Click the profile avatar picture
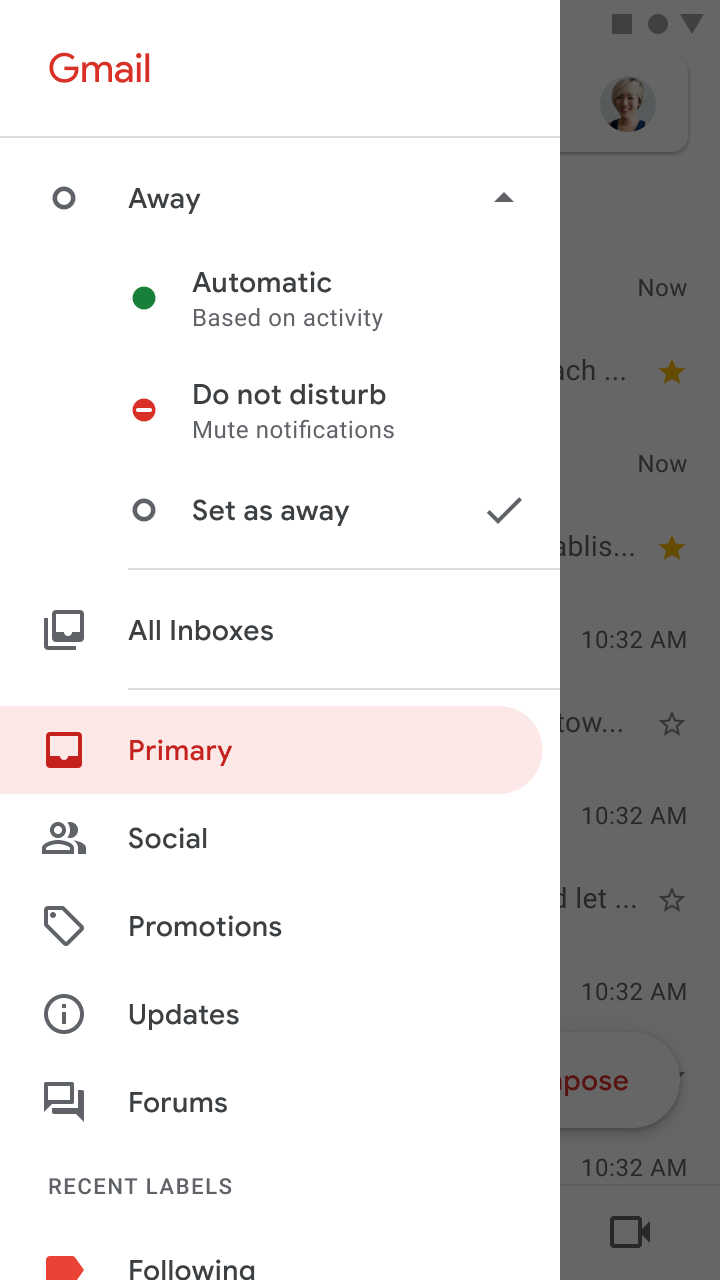 tap(627, 104)
